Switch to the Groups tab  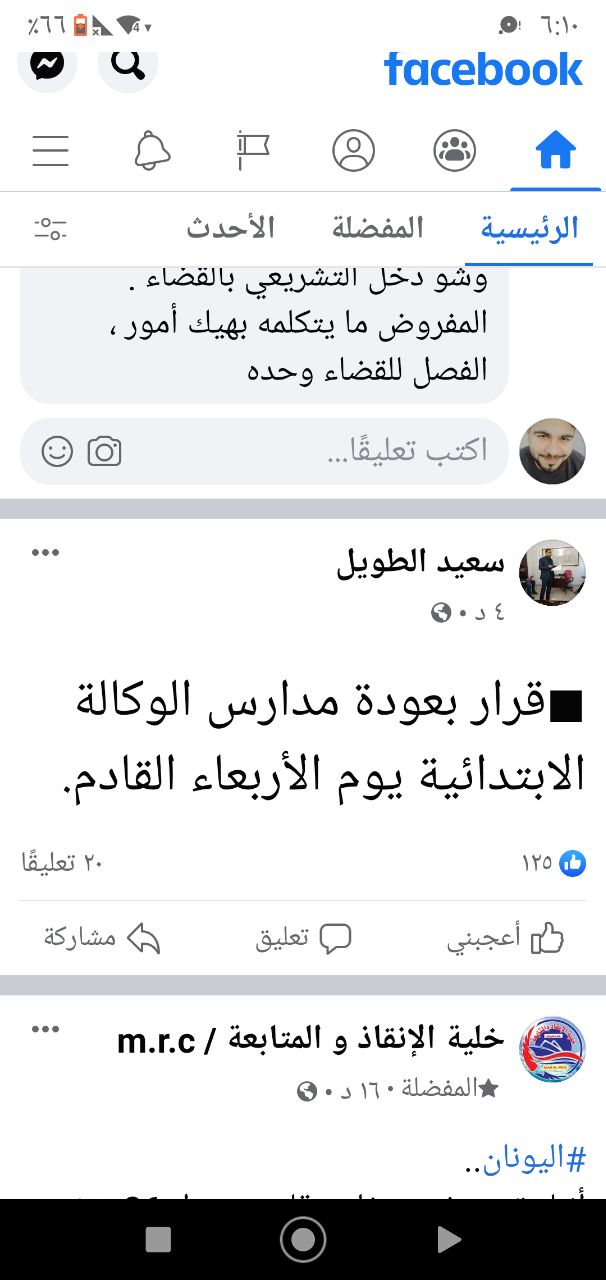454,151
